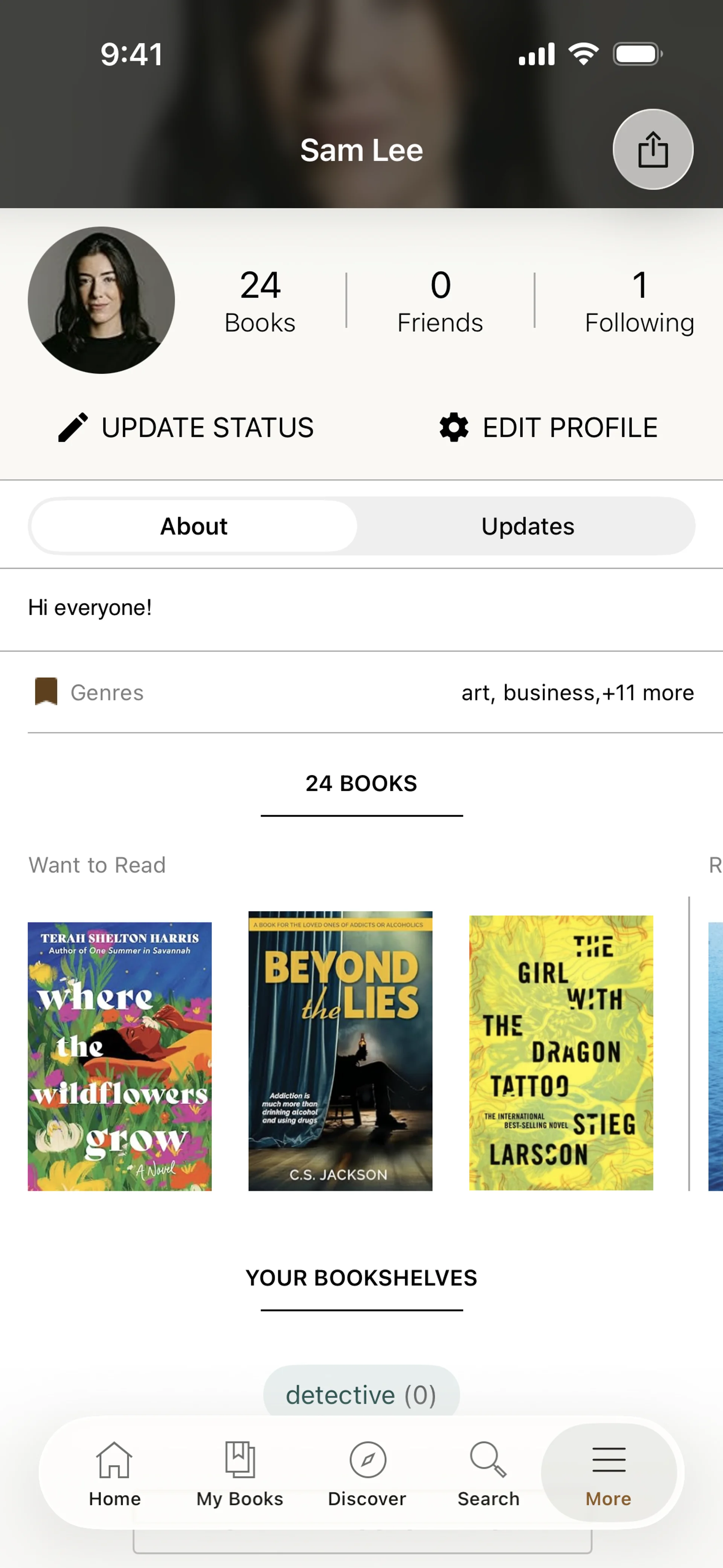Tap Update Status button

(x=186, y=427)
